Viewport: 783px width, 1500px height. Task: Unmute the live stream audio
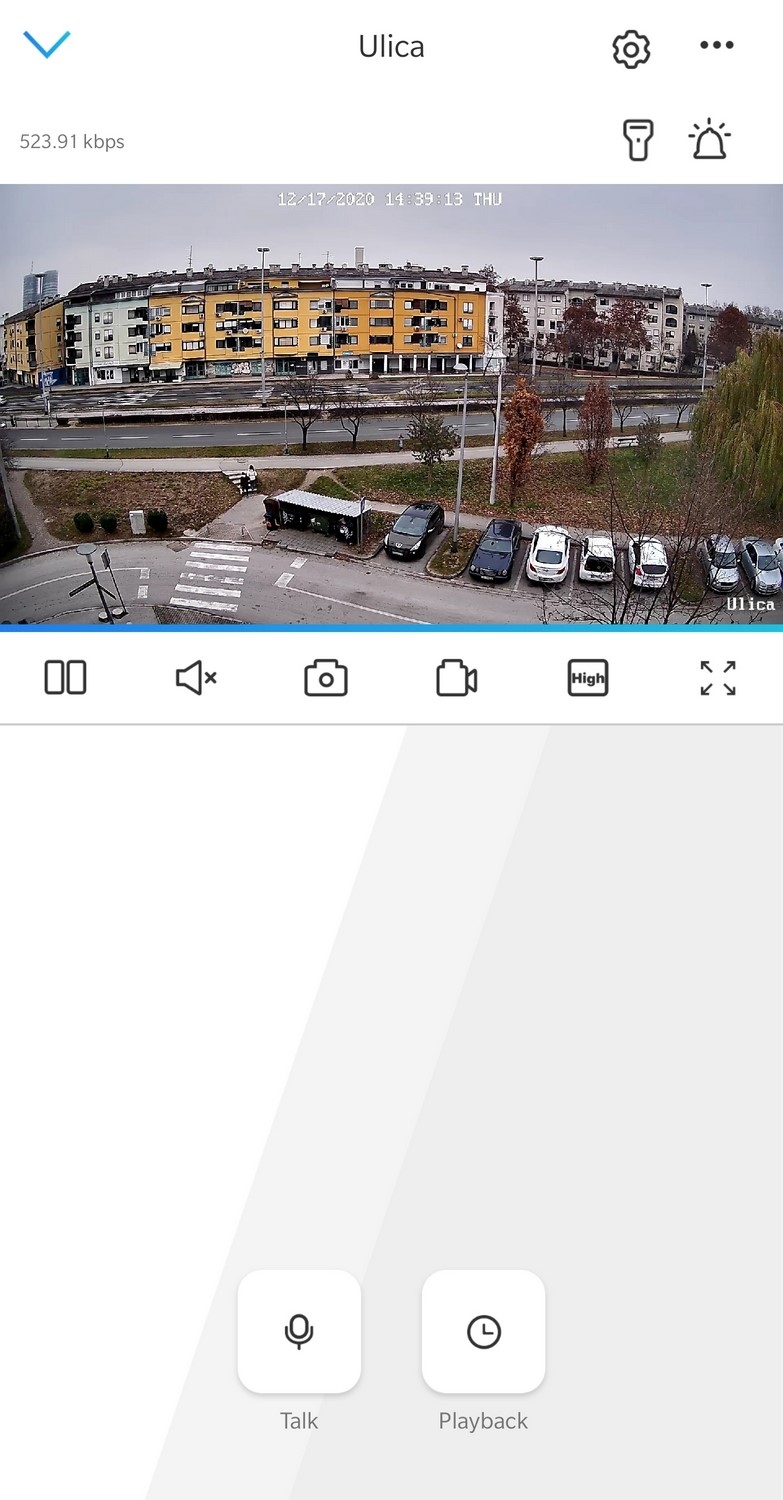(x=196, y=678)
